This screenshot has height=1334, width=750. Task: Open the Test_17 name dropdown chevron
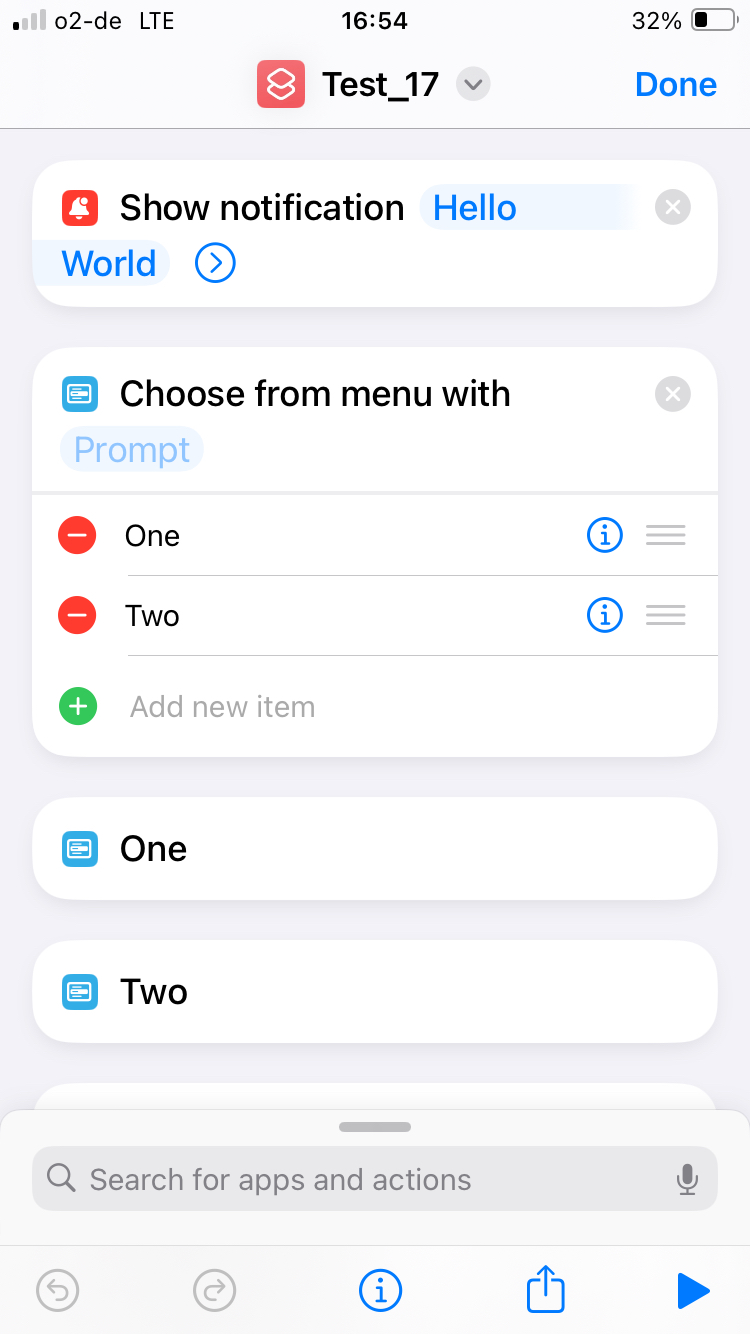(473, 85)
